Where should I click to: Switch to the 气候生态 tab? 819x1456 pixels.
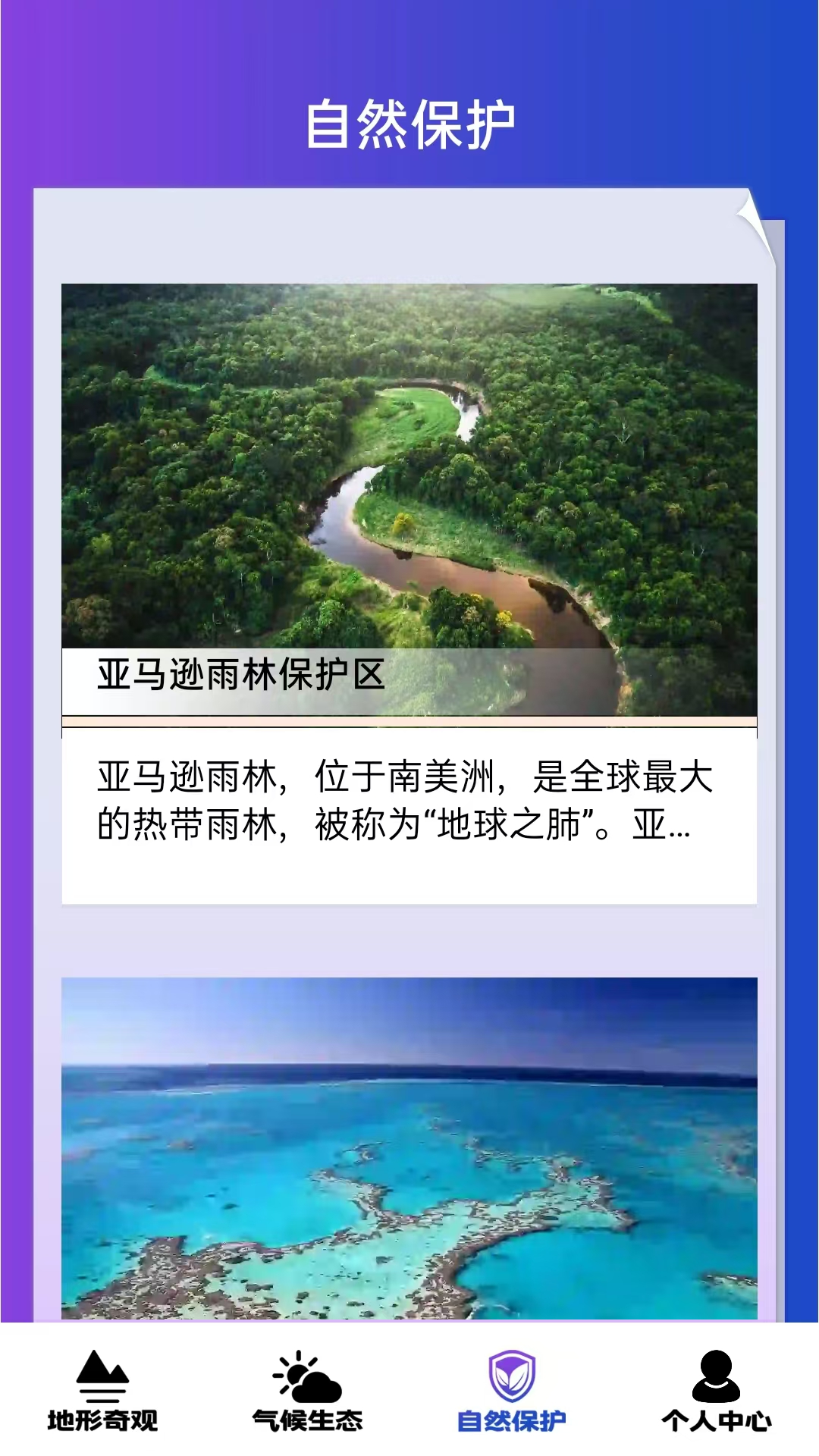(x=307, y=1392)
